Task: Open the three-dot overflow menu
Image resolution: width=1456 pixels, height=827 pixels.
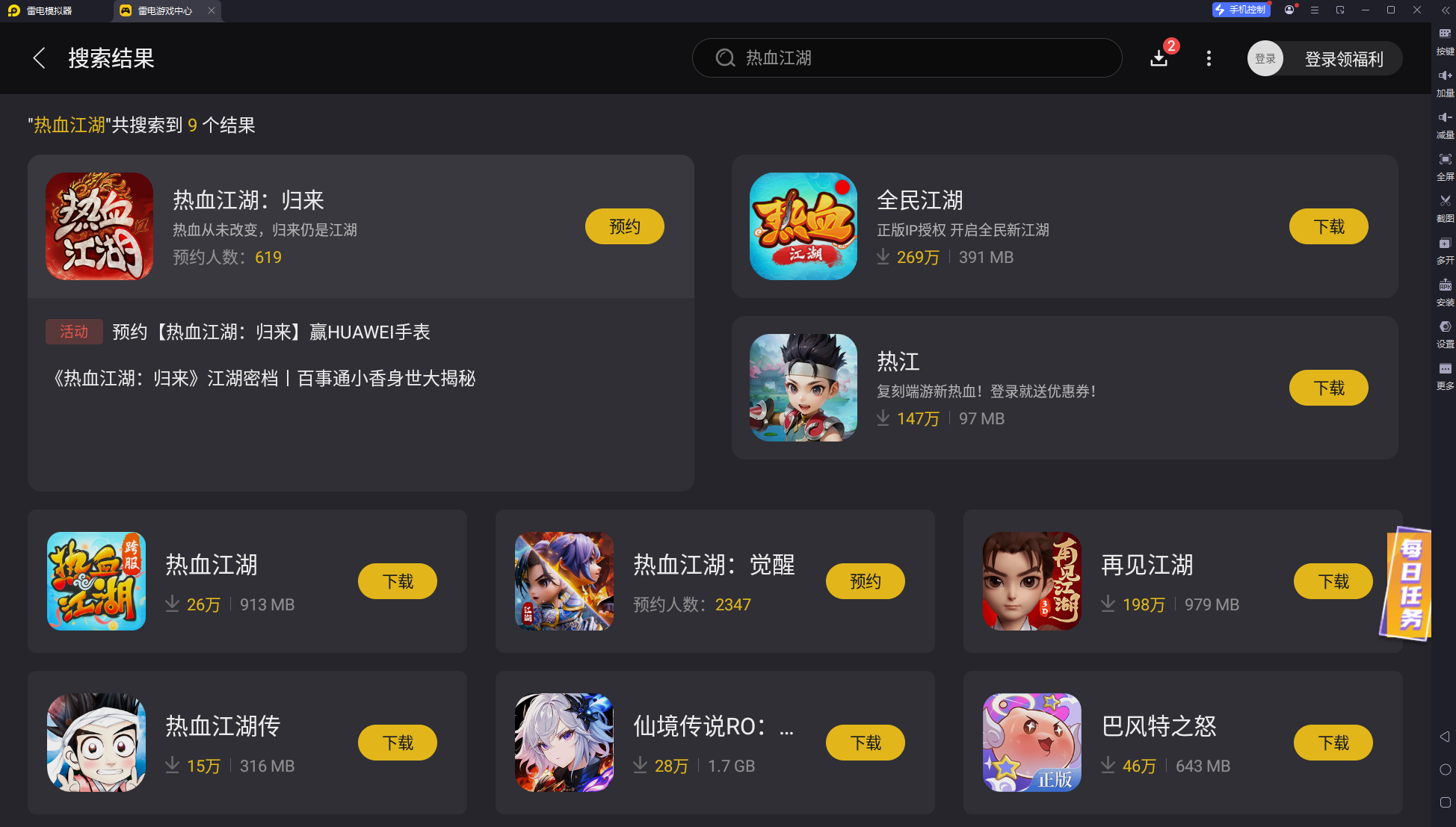Action: coord(1209,58)
